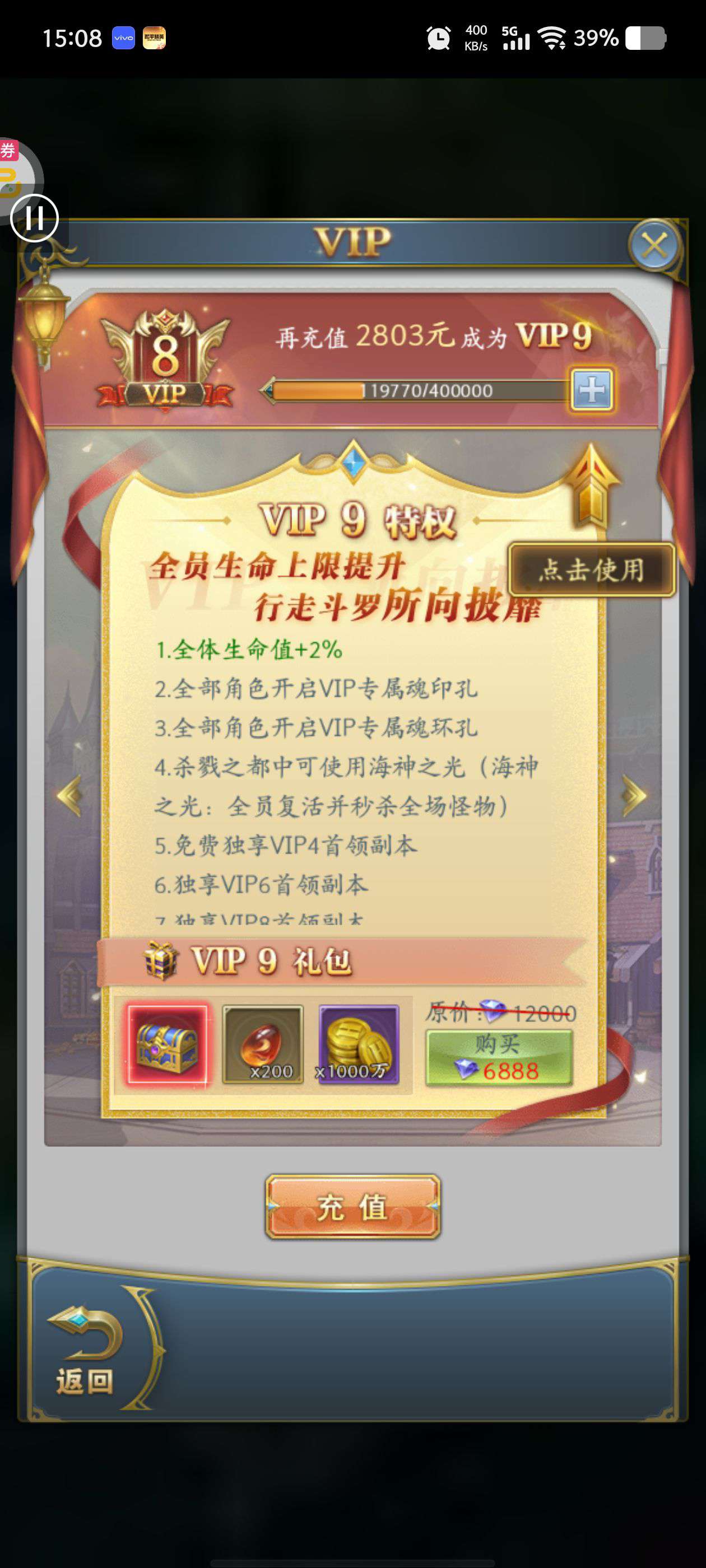Buy VIP 9 gift pack for 6888
706x1568 pixels.
pos(499,1058)
